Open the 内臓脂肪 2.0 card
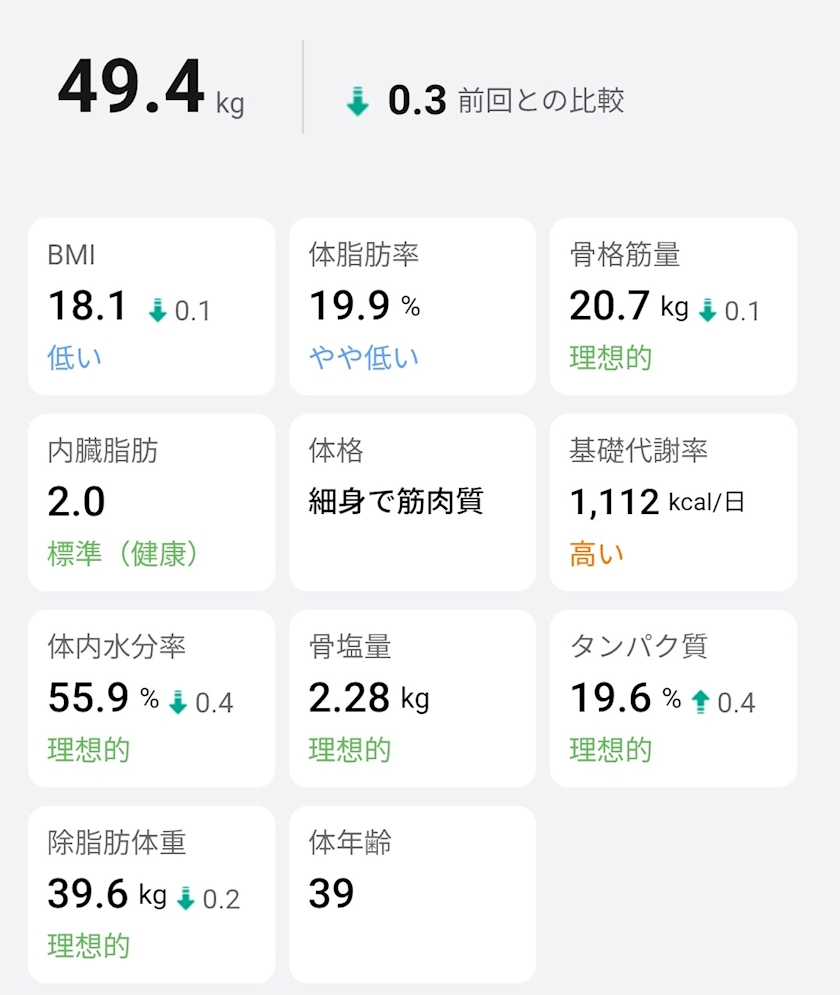 [x=152, y=503]
